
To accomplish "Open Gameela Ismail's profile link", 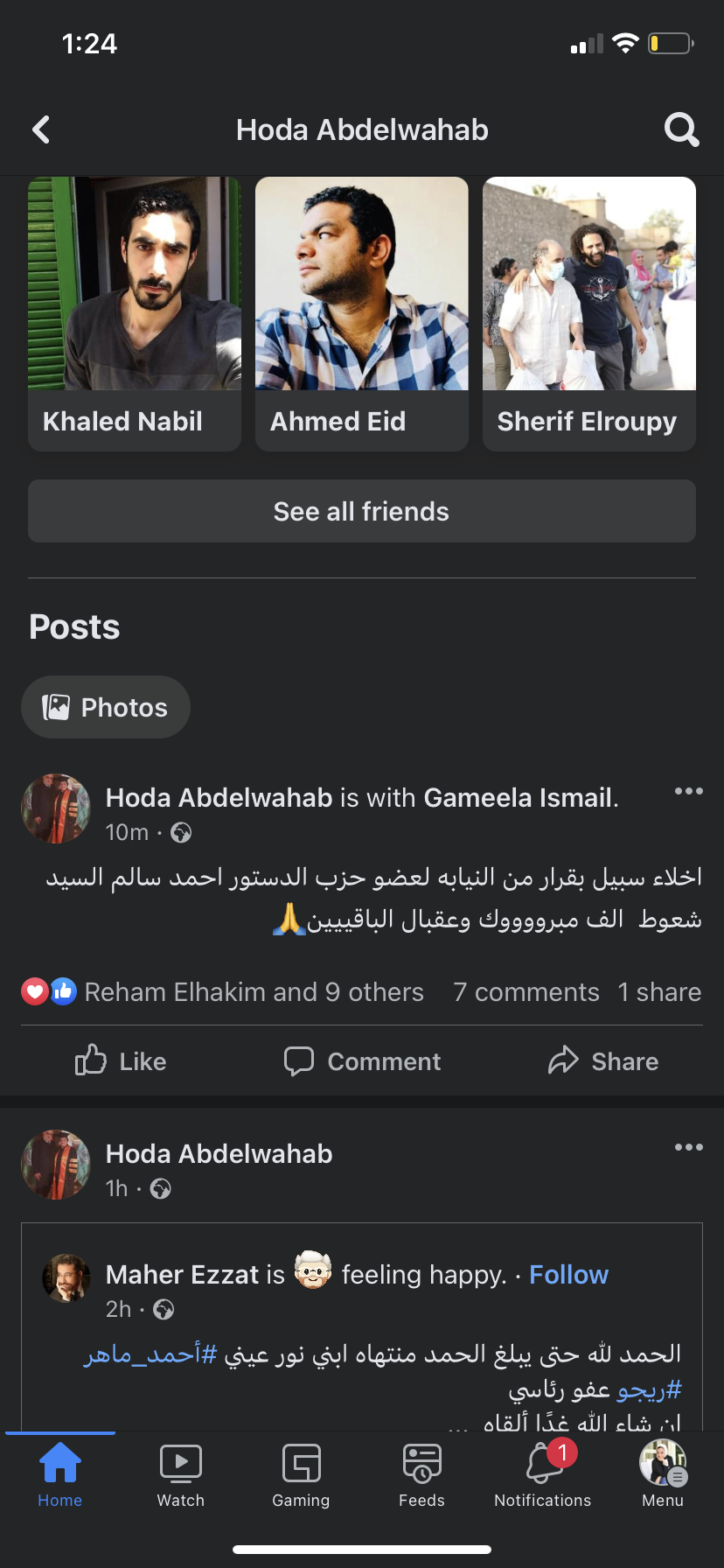I will [x=518, y=798].
